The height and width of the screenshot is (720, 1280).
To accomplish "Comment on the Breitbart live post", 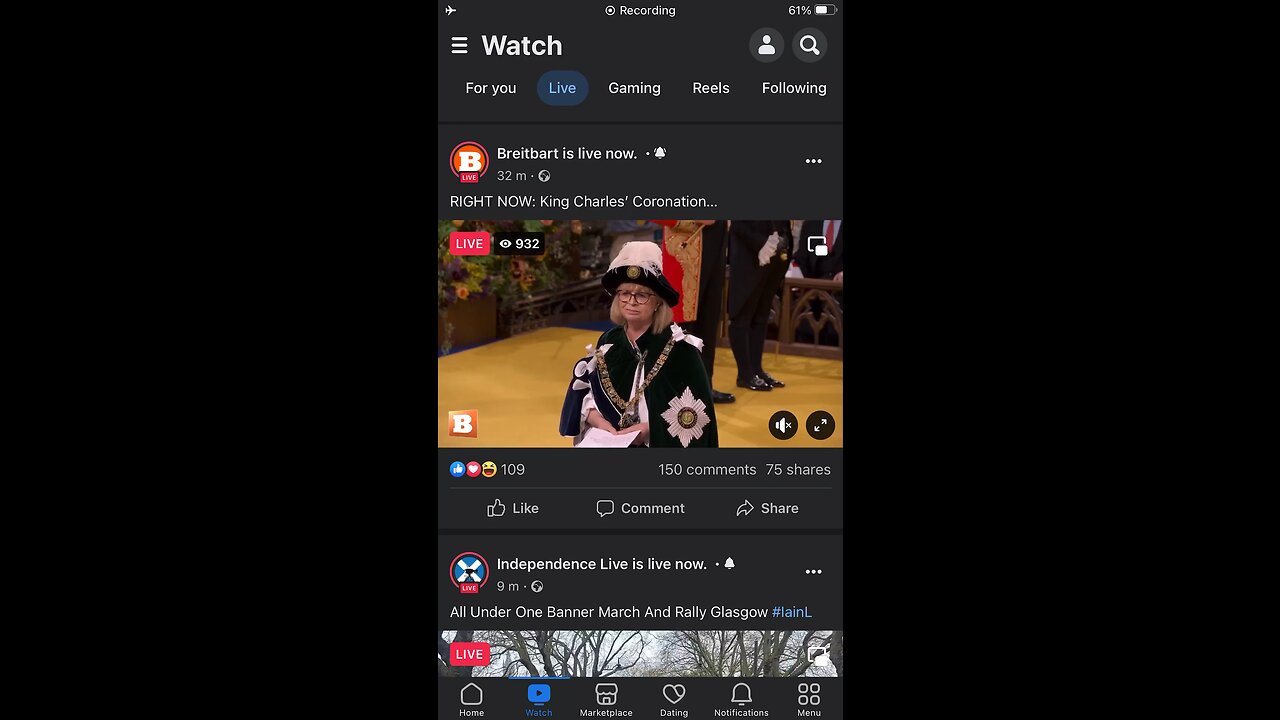I will point(640,508).
